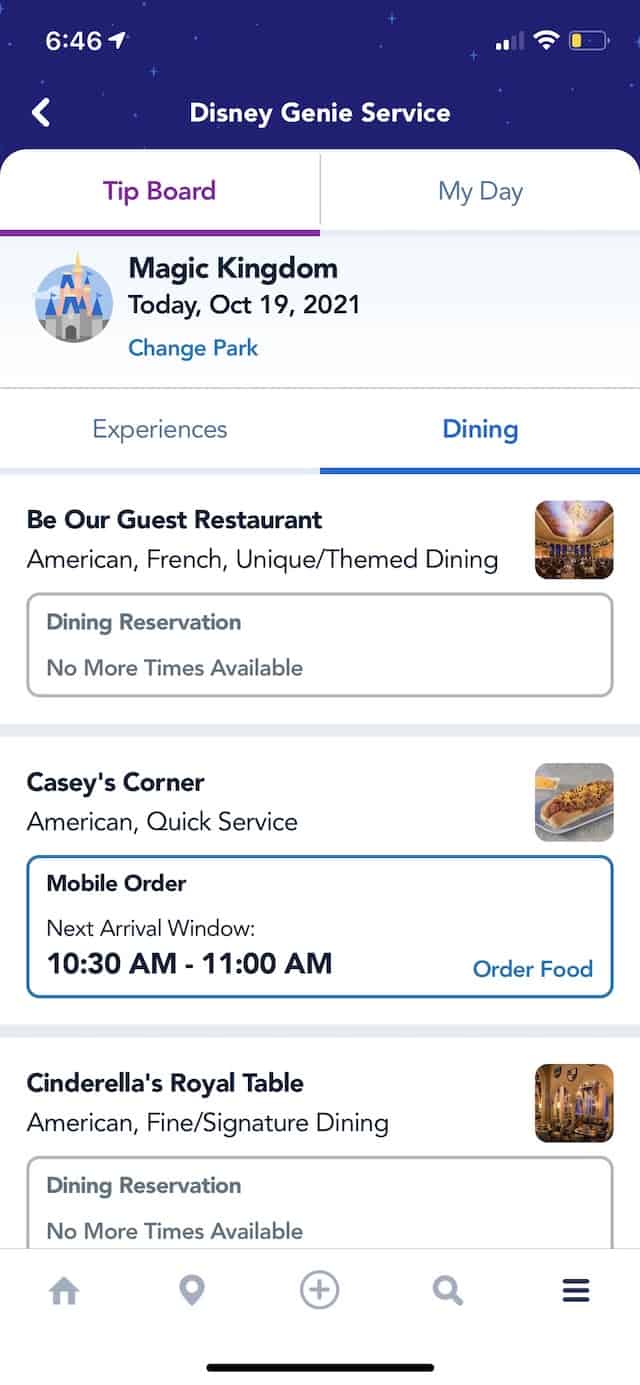Go back from Disney Genie Service

(x=41, y=112)
